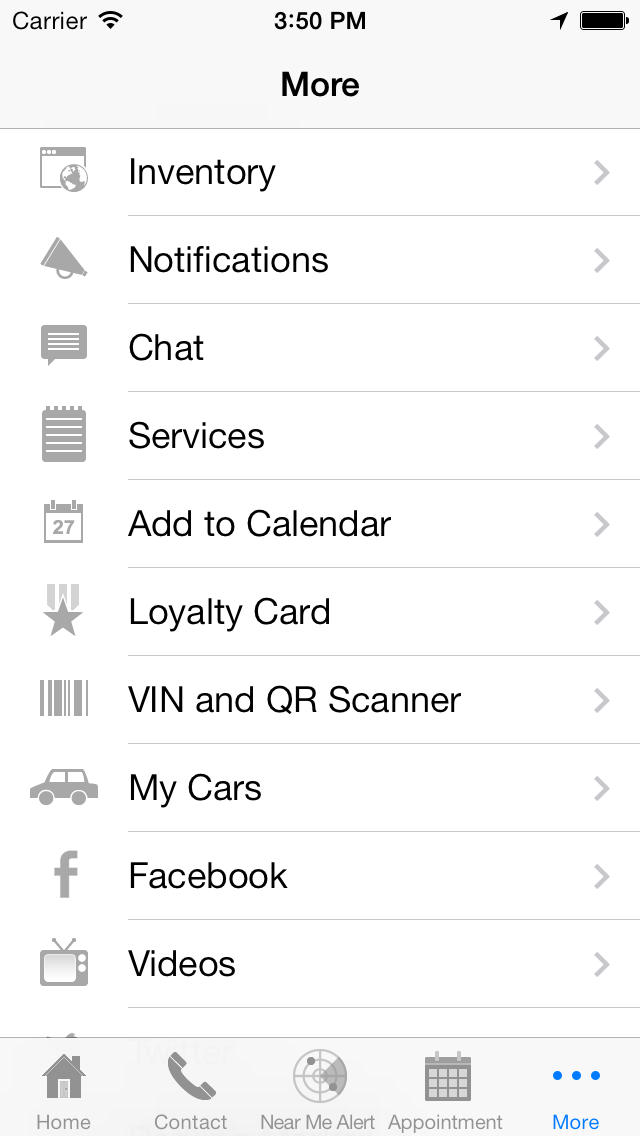The height and width of the screenshot is (1136, 640).
Task: Open My Cars
Action: point(320,788)
